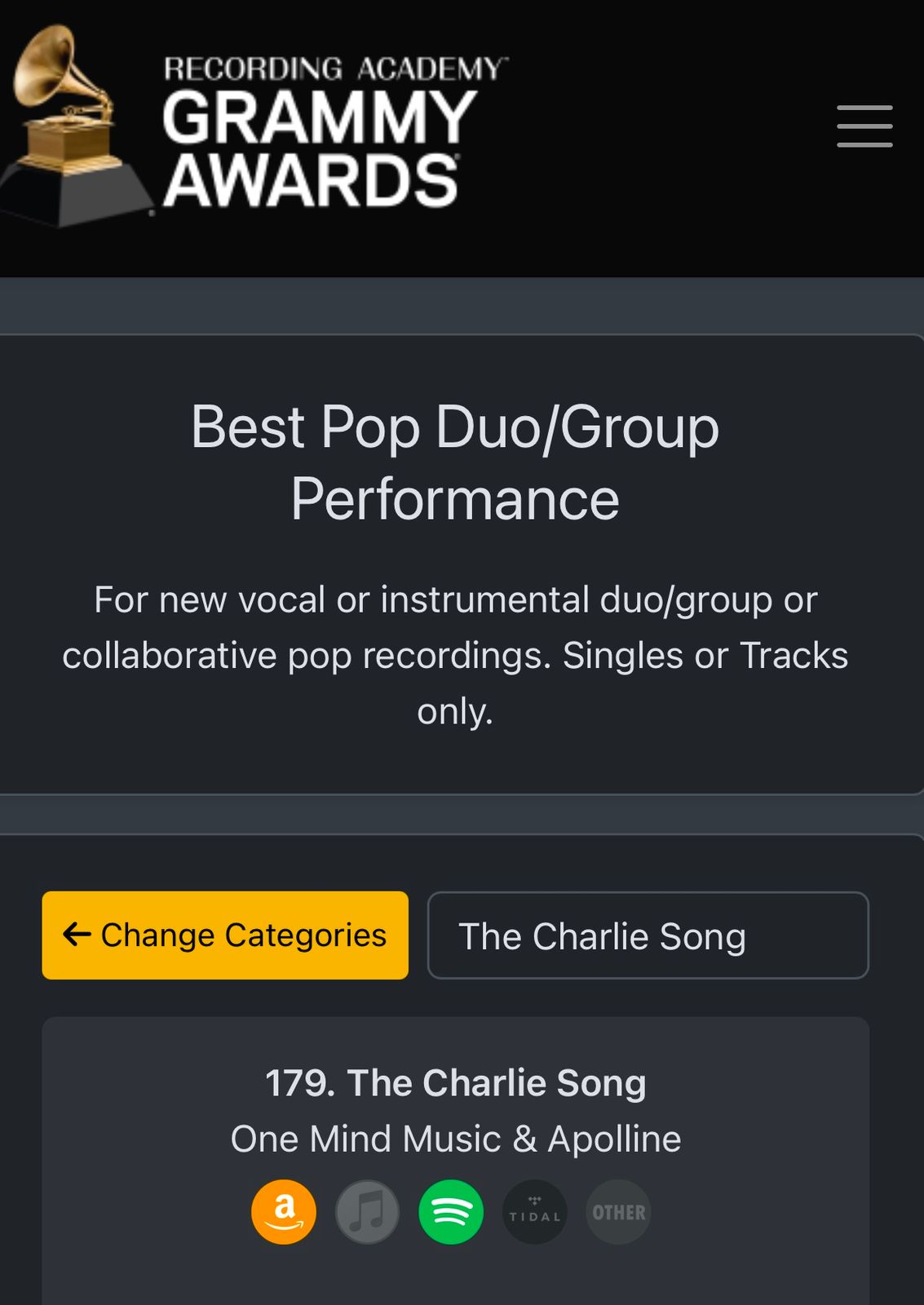
Task: Tap the Change Categories button
Action: coord(225,935)
